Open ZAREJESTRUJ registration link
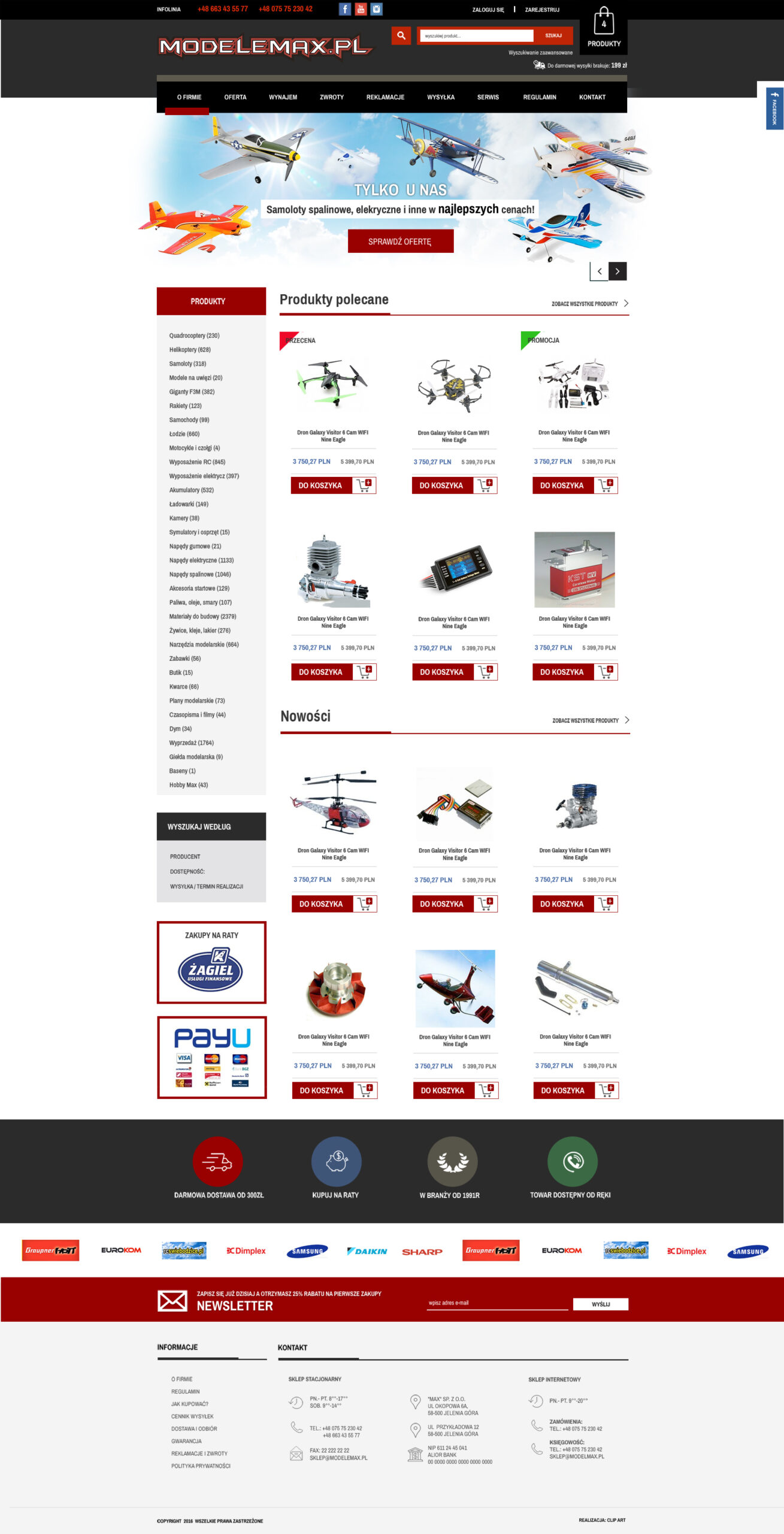The width and height of the screenshot is (784, 1534). 541,10
